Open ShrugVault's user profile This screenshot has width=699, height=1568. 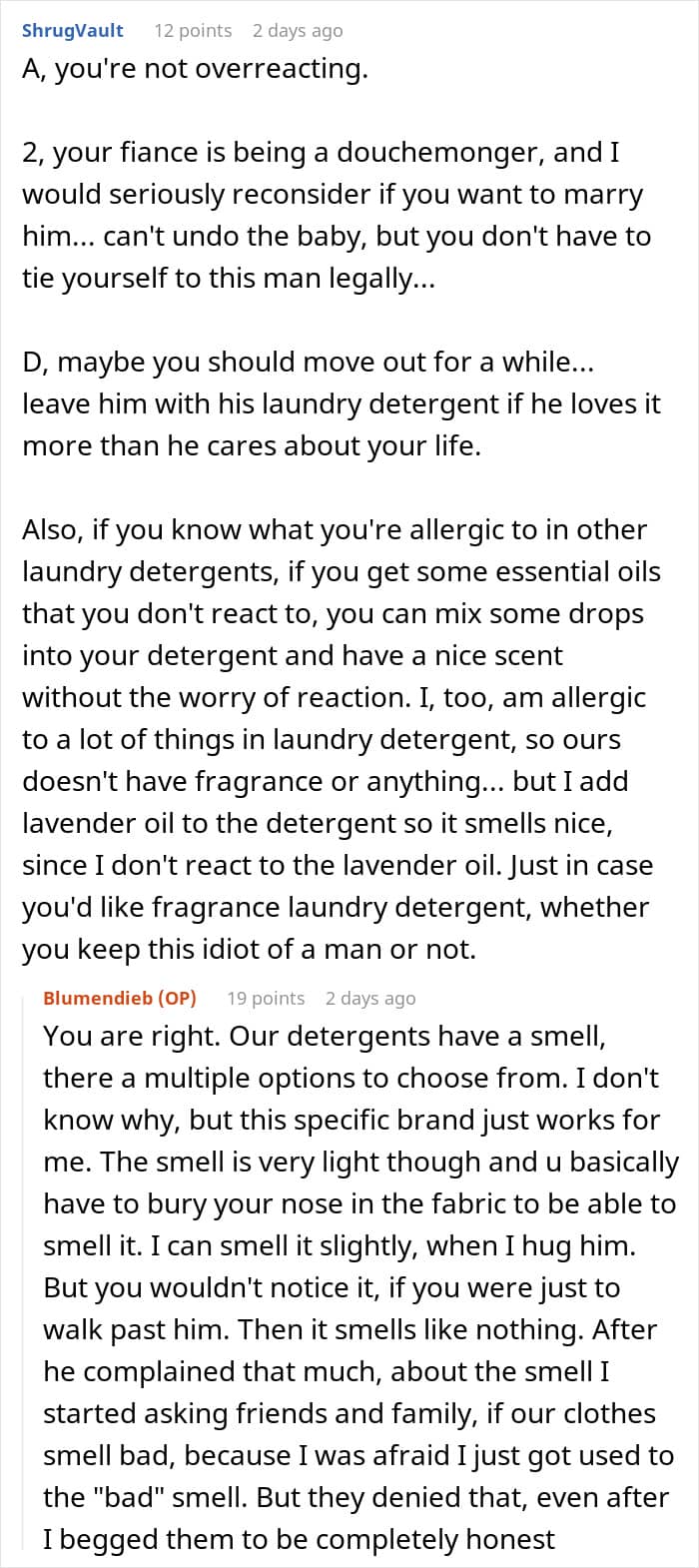[x=73, y=30]
